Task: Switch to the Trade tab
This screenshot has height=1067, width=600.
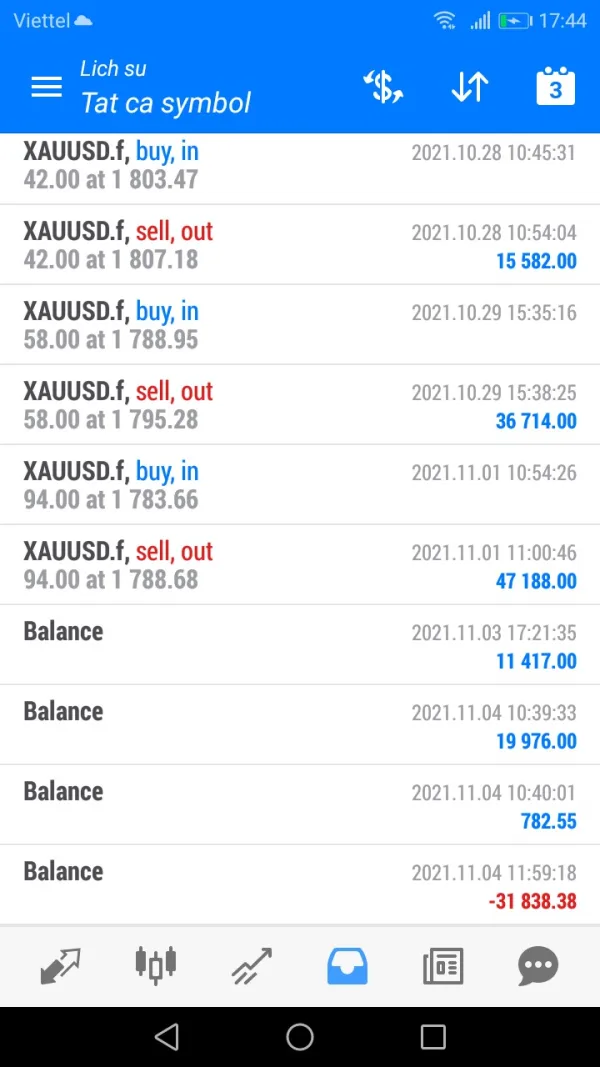Action: [x=252, y=966]
